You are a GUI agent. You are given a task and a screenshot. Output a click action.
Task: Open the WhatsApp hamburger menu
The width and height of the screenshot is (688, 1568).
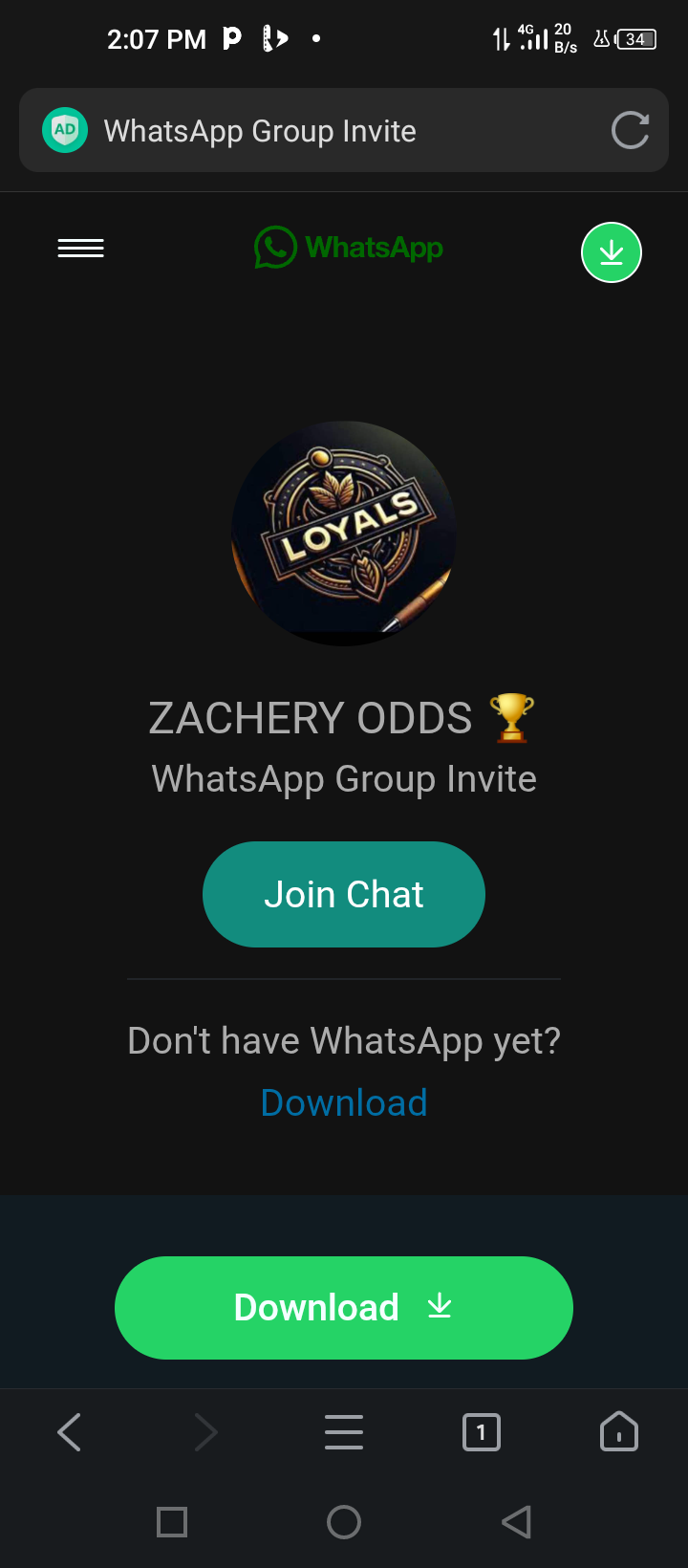pyautogui.click(x=81, y=249)
